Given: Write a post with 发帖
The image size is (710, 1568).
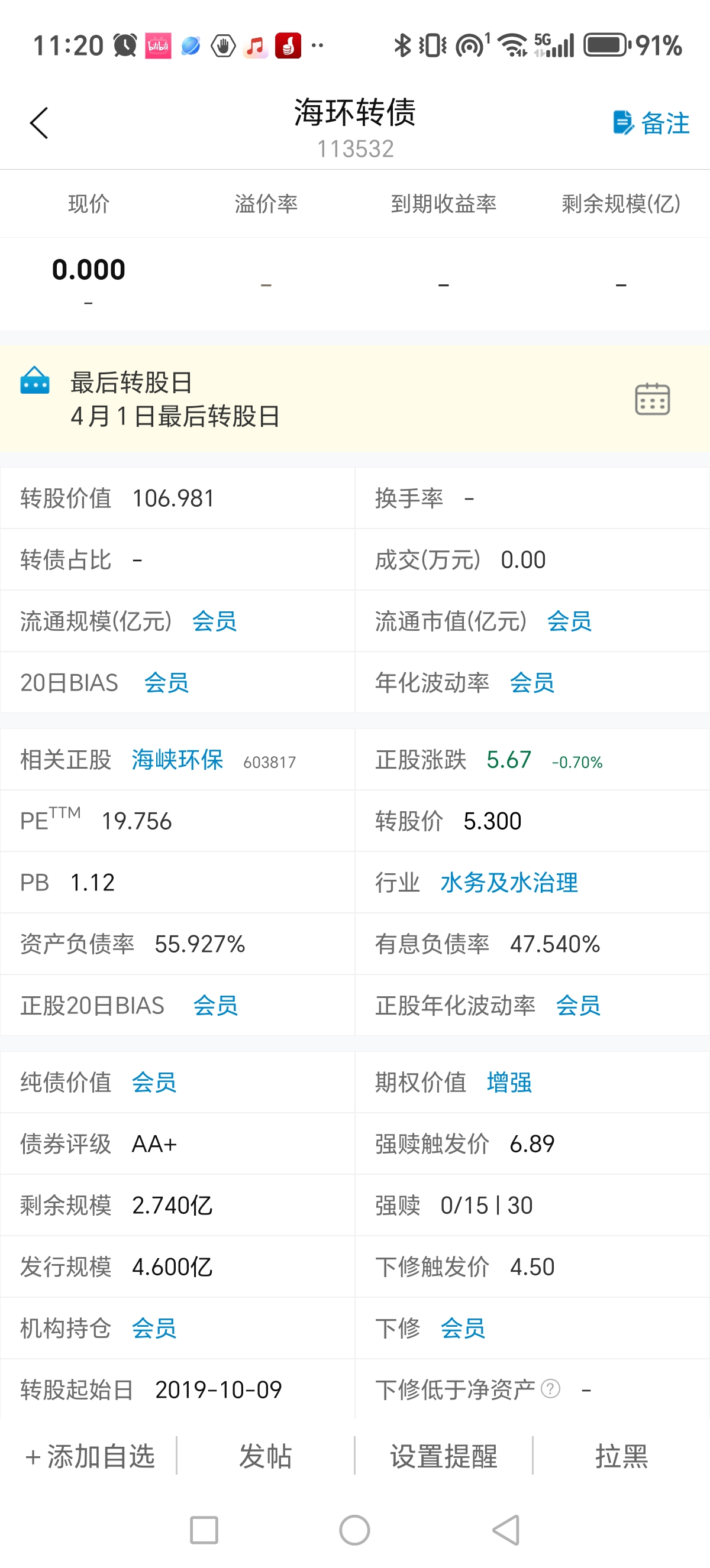Looking at the screenshot, I should click(266, 1457).
